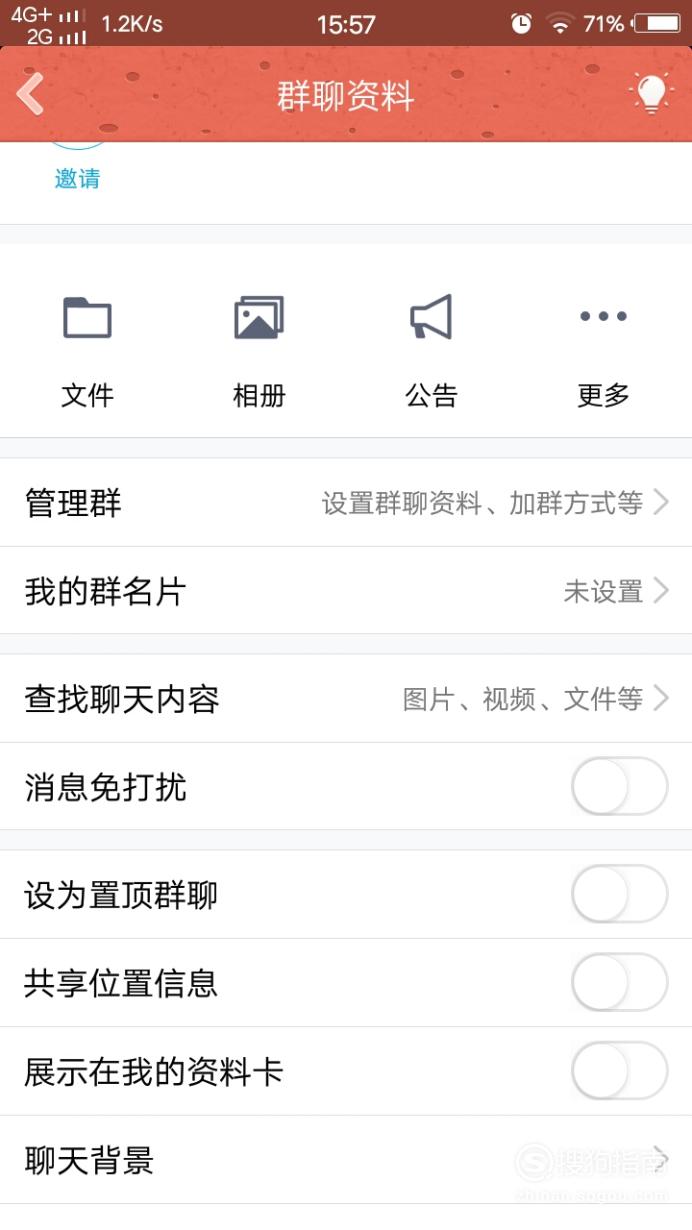Image resolution: width=692 pixels, height=1230 pixels.
Task: Open the group 相册 album
Action: tap(259, 352)
